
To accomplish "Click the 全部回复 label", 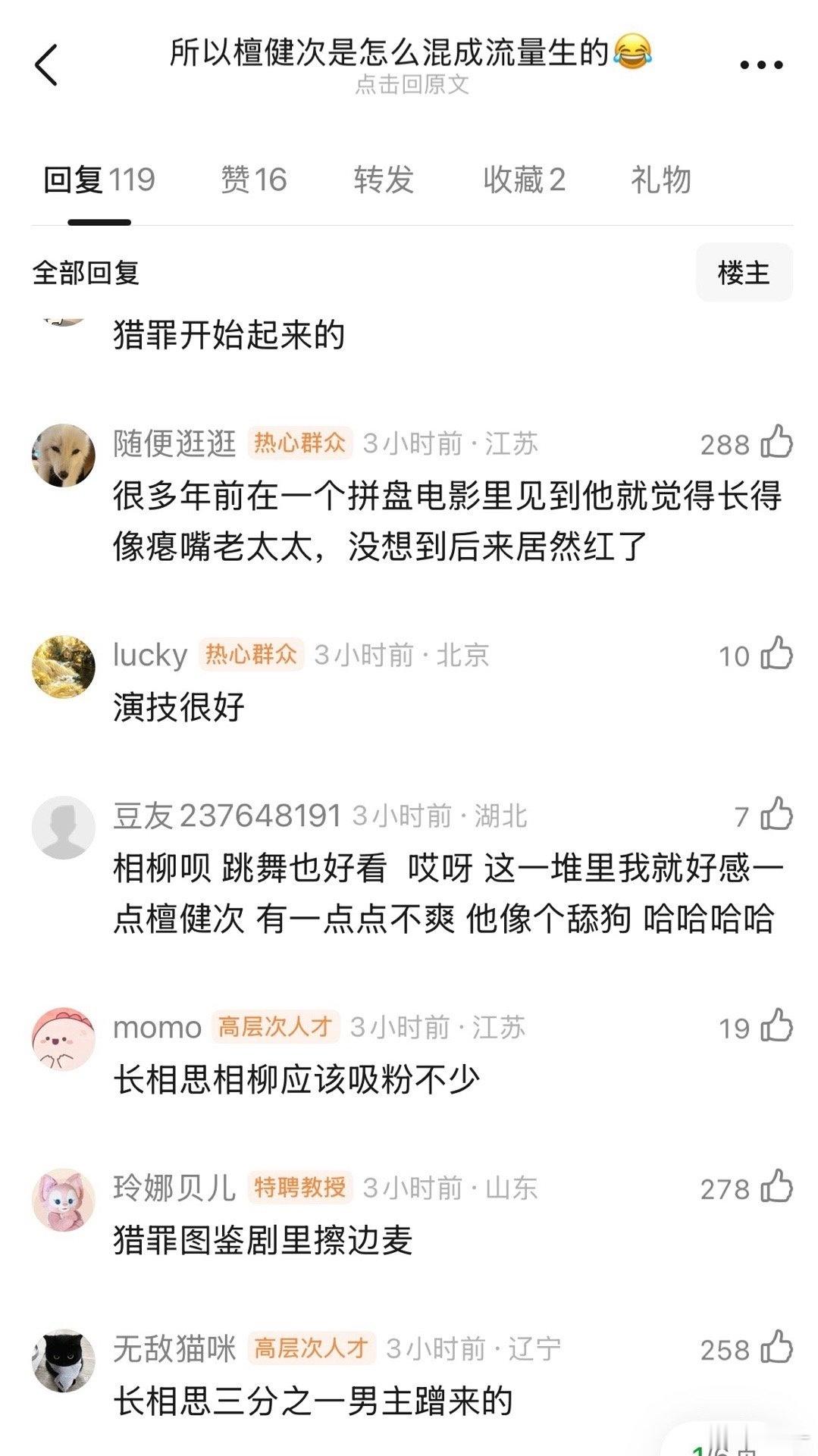I will click(86, 274).
